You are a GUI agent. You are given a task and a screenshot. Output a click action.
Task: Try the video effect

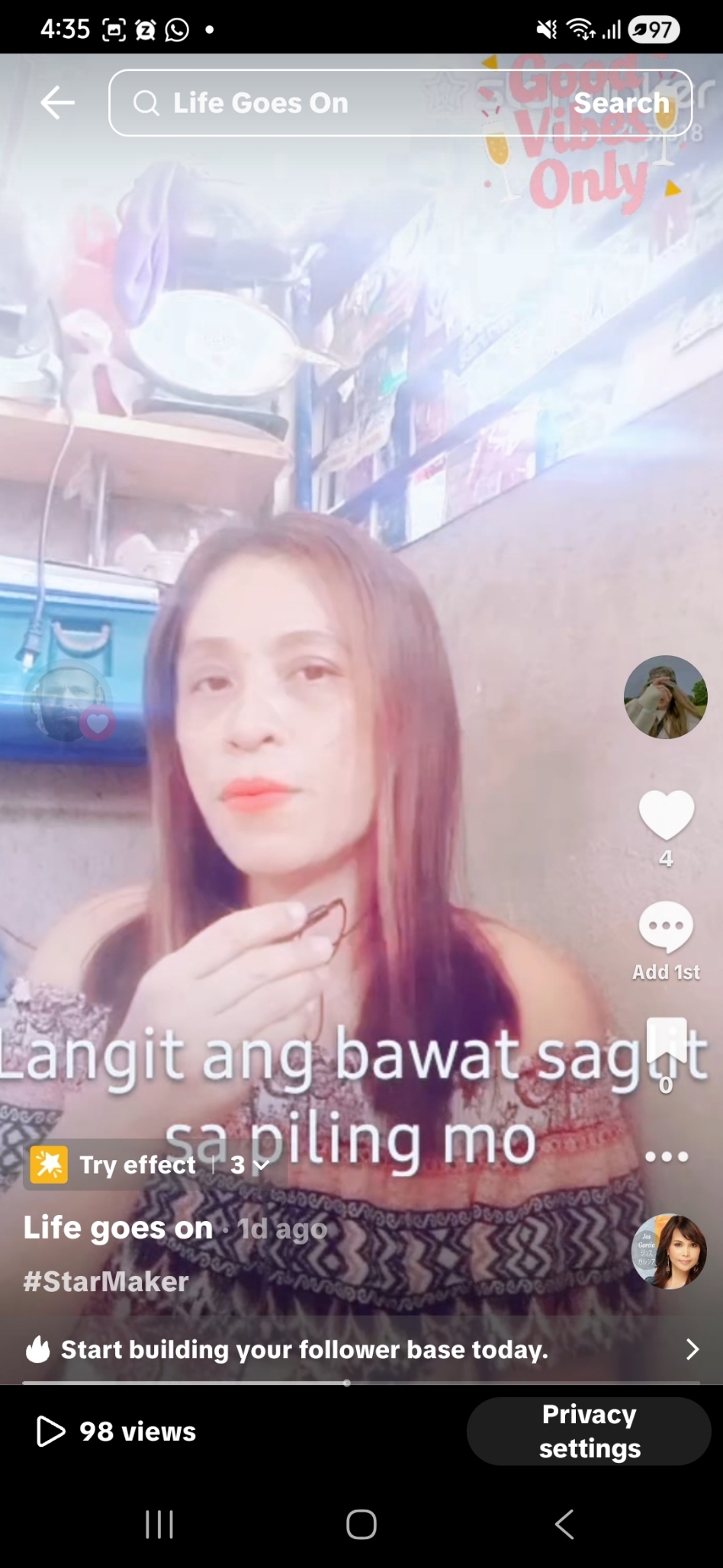coord(114,1165)
